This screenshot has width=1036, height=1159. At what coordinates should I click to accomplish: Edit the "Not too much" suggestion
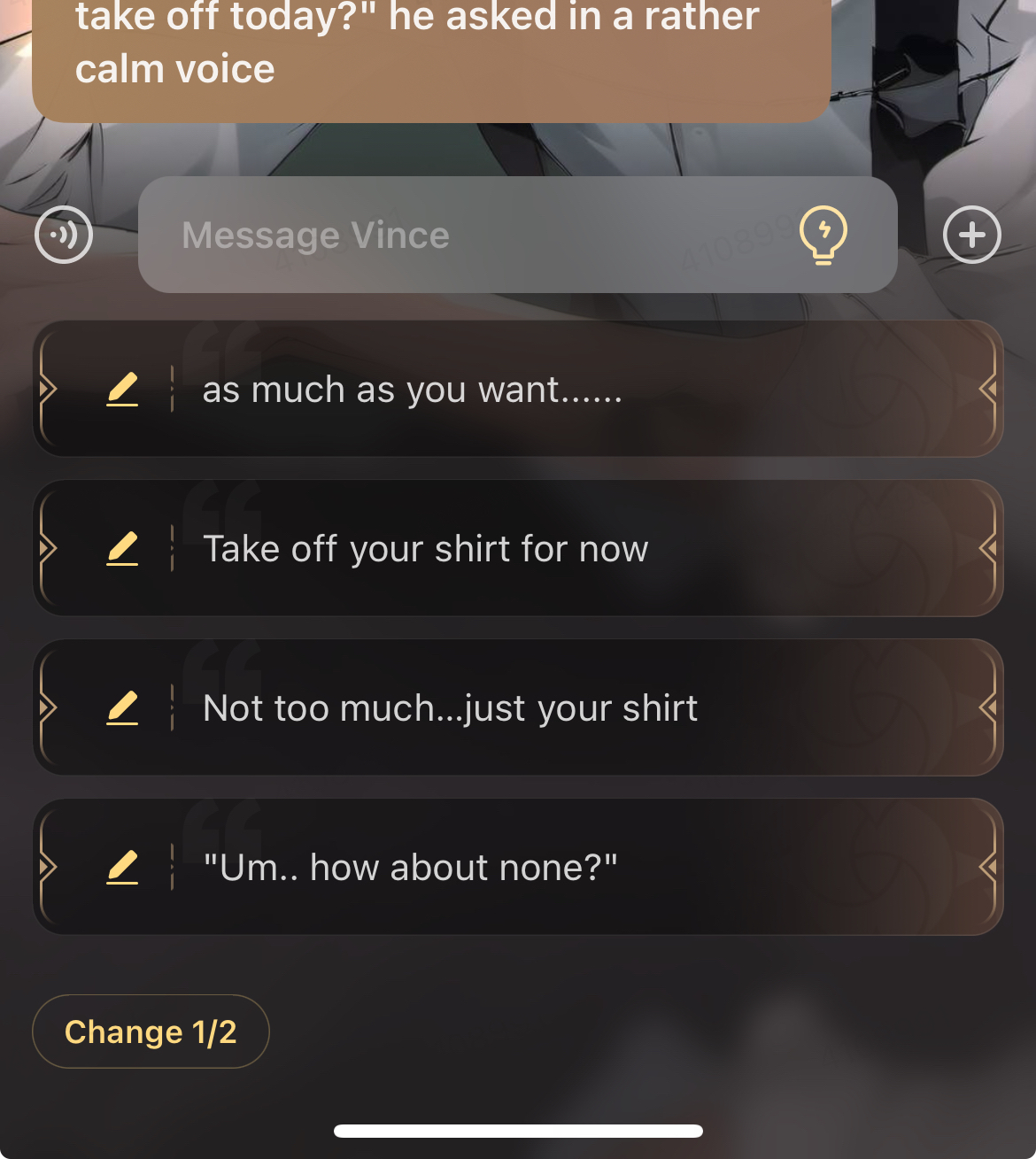tap(122, 708)
